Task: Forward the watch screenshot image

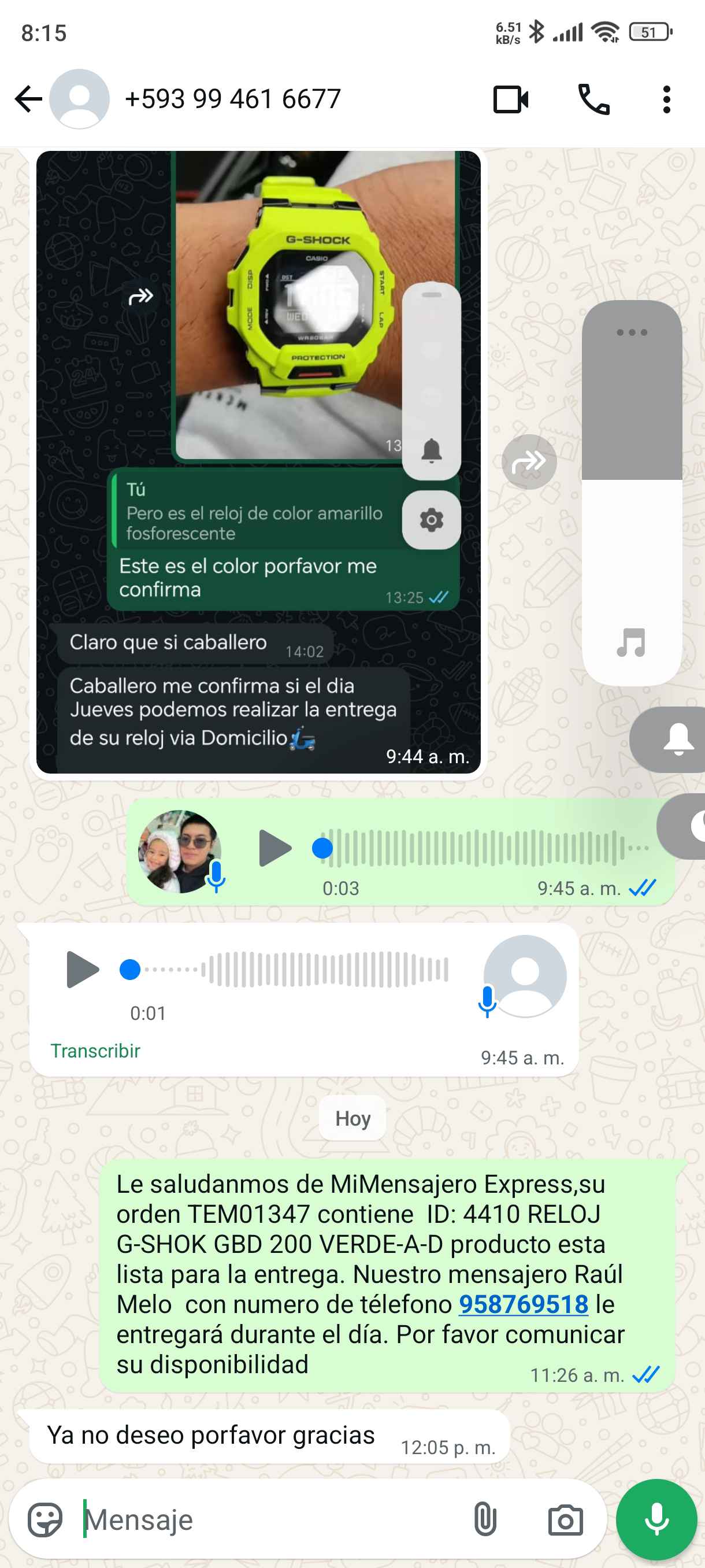Action: 529,462
